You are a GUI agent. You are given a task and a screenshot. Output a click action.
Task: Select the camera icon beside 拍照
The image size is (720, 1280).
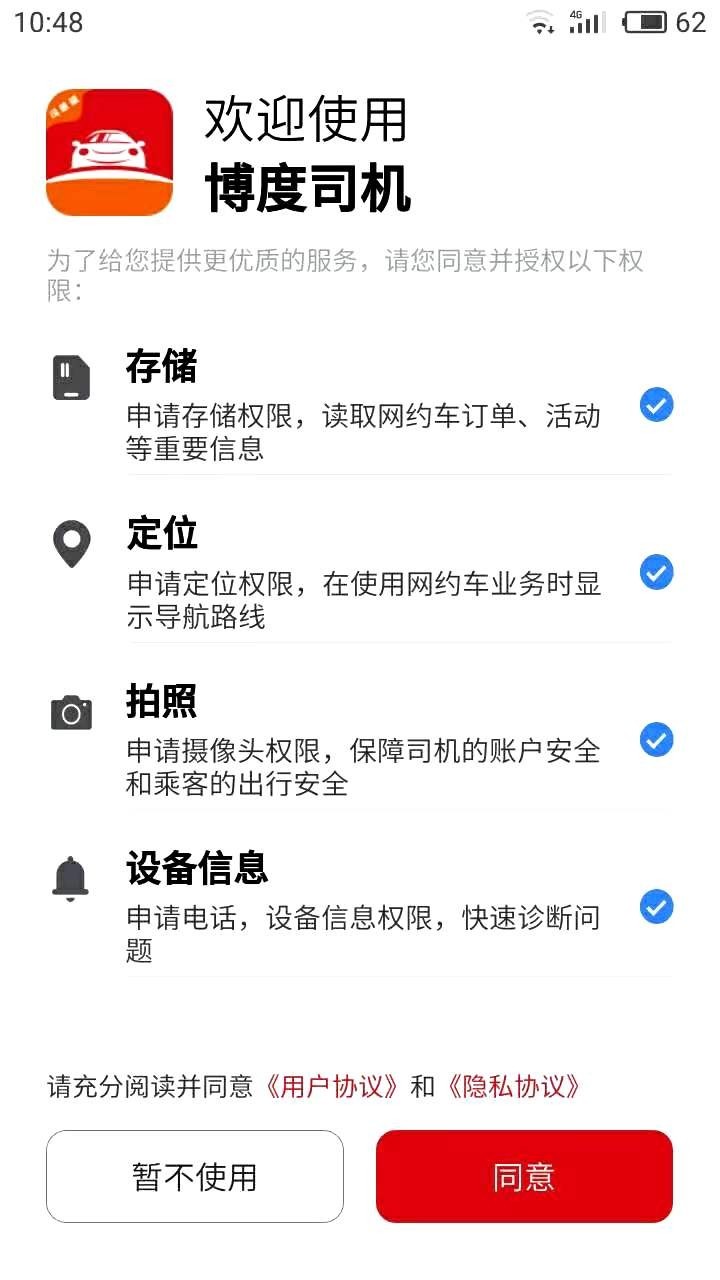coord(71,712)
